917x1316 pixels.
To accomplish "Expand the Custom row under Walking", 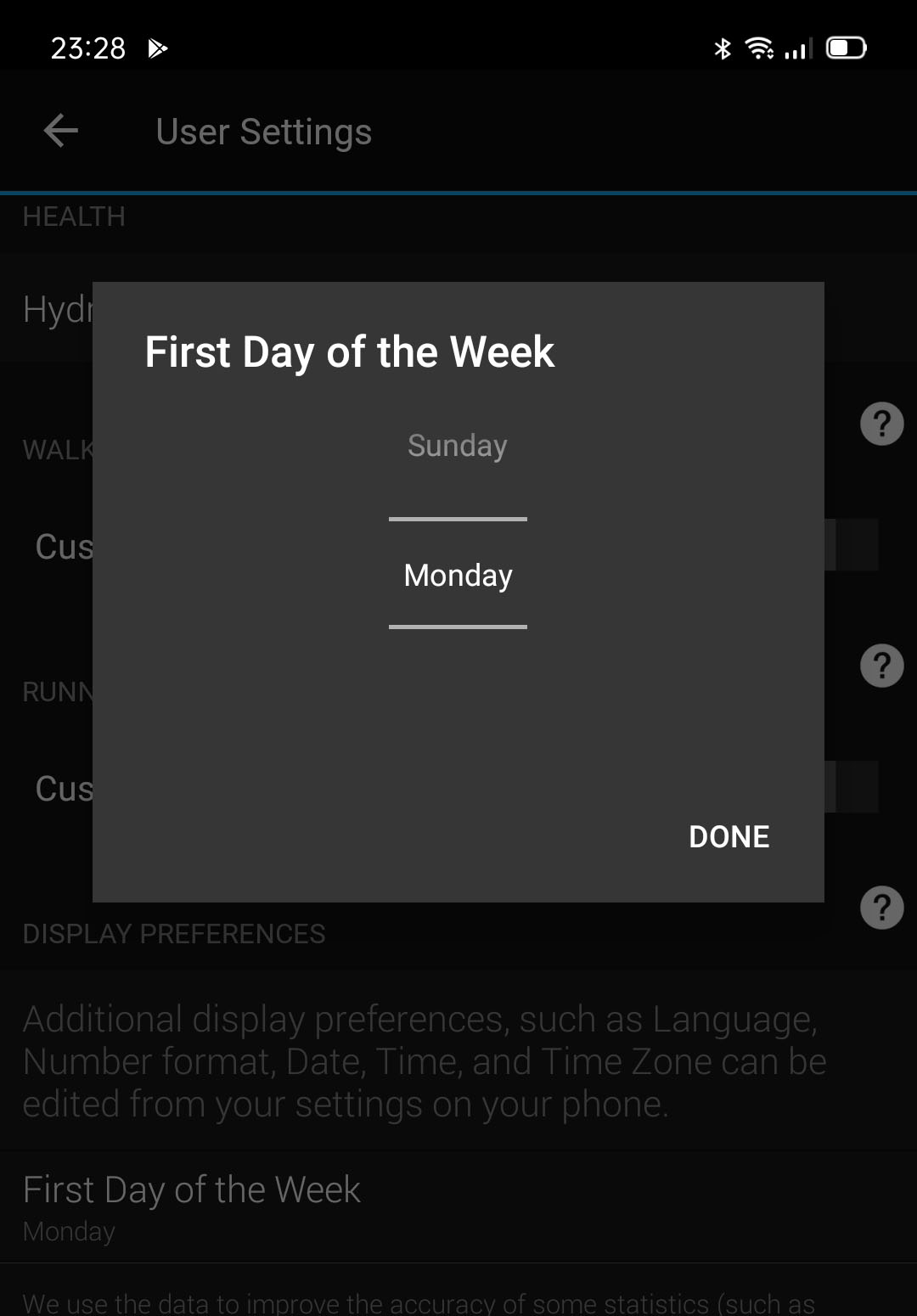I will (64, 548).
